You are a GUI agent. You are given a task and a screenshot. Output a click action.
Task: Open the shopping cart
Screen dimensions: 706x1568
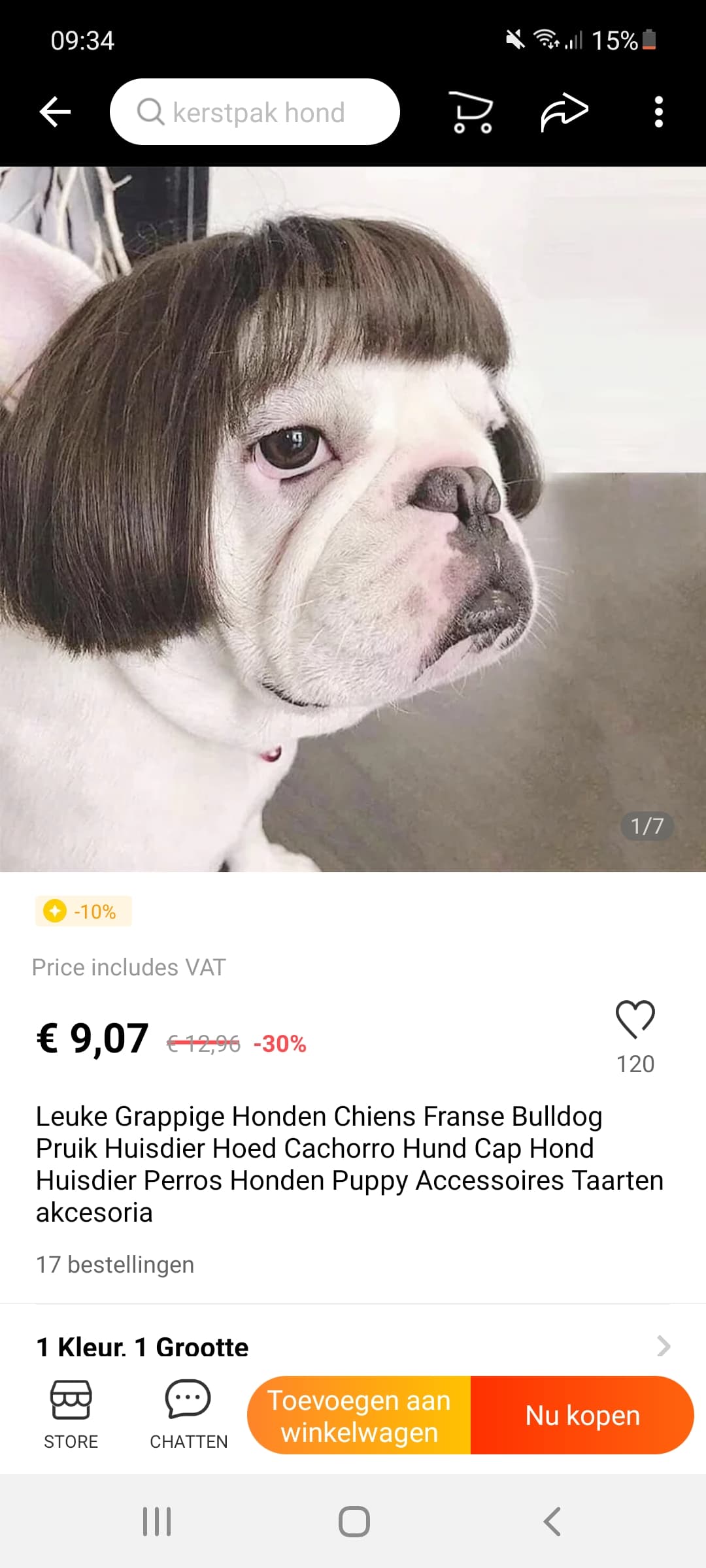(x=471, y=112)
